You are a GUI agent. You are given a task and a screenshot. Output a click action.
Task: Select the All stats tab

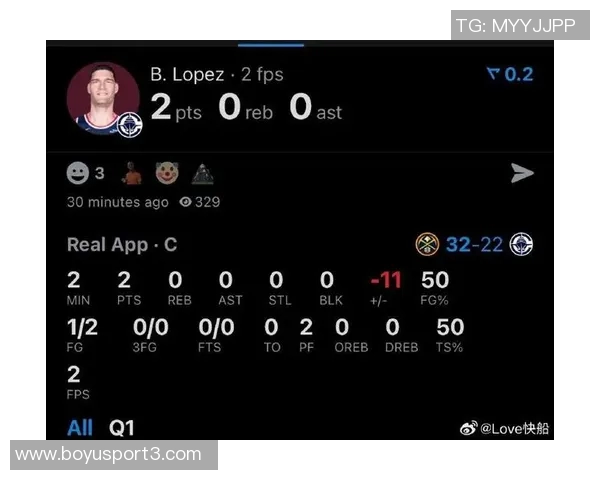click(80, 428)
